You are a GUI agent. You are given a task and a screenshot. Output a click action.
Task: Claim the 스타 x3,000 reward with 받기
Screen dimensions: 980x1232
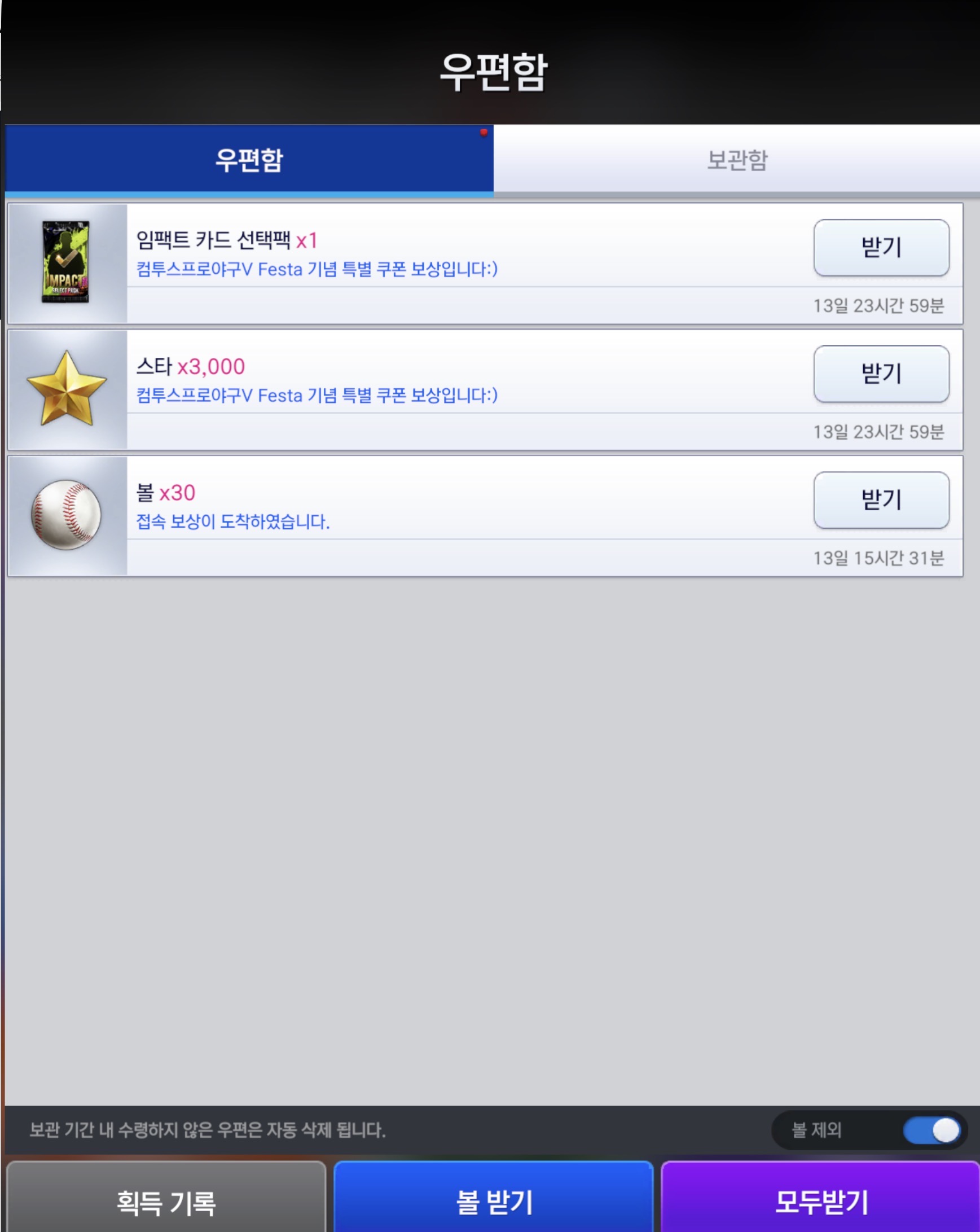click(881, 374)
